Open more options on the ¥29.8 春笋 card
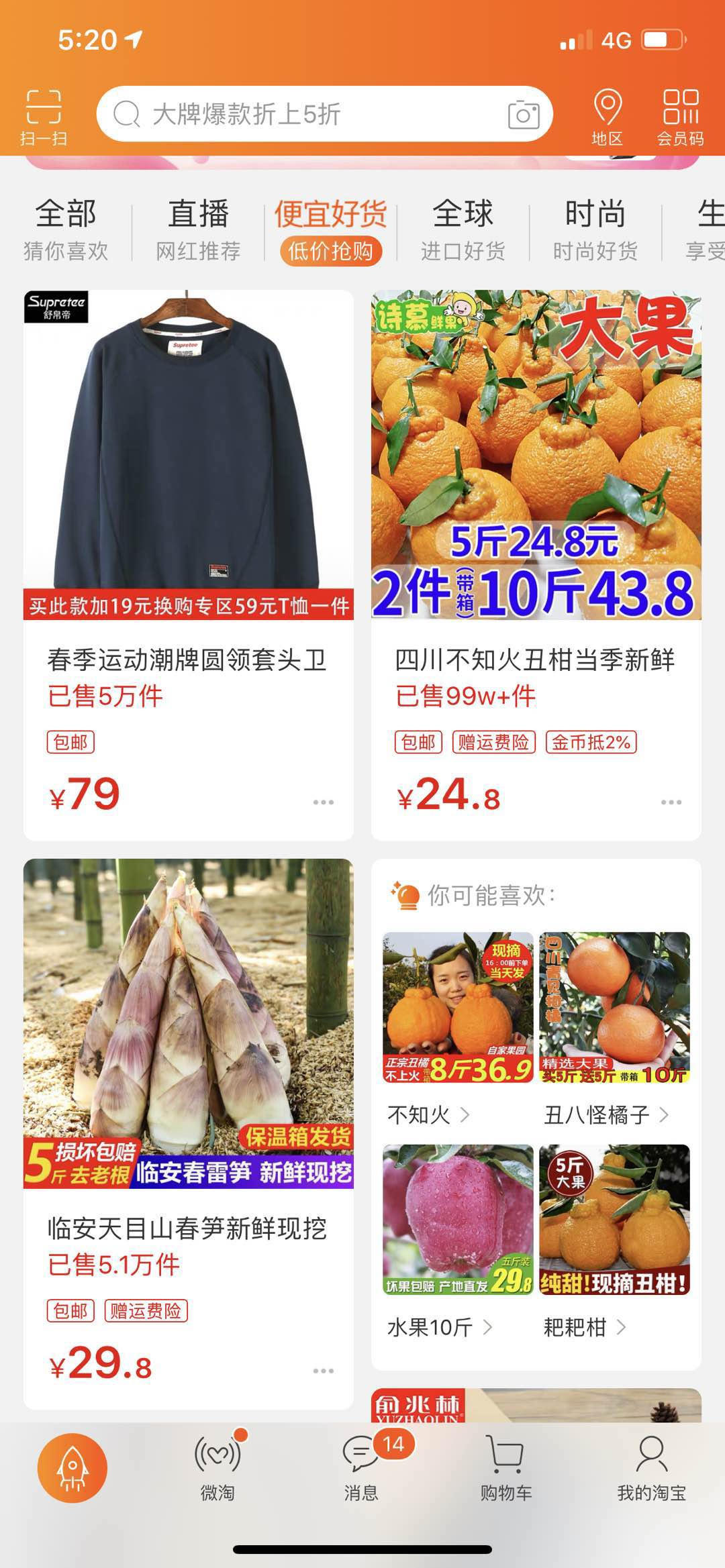 click(x=323, y=1371)
